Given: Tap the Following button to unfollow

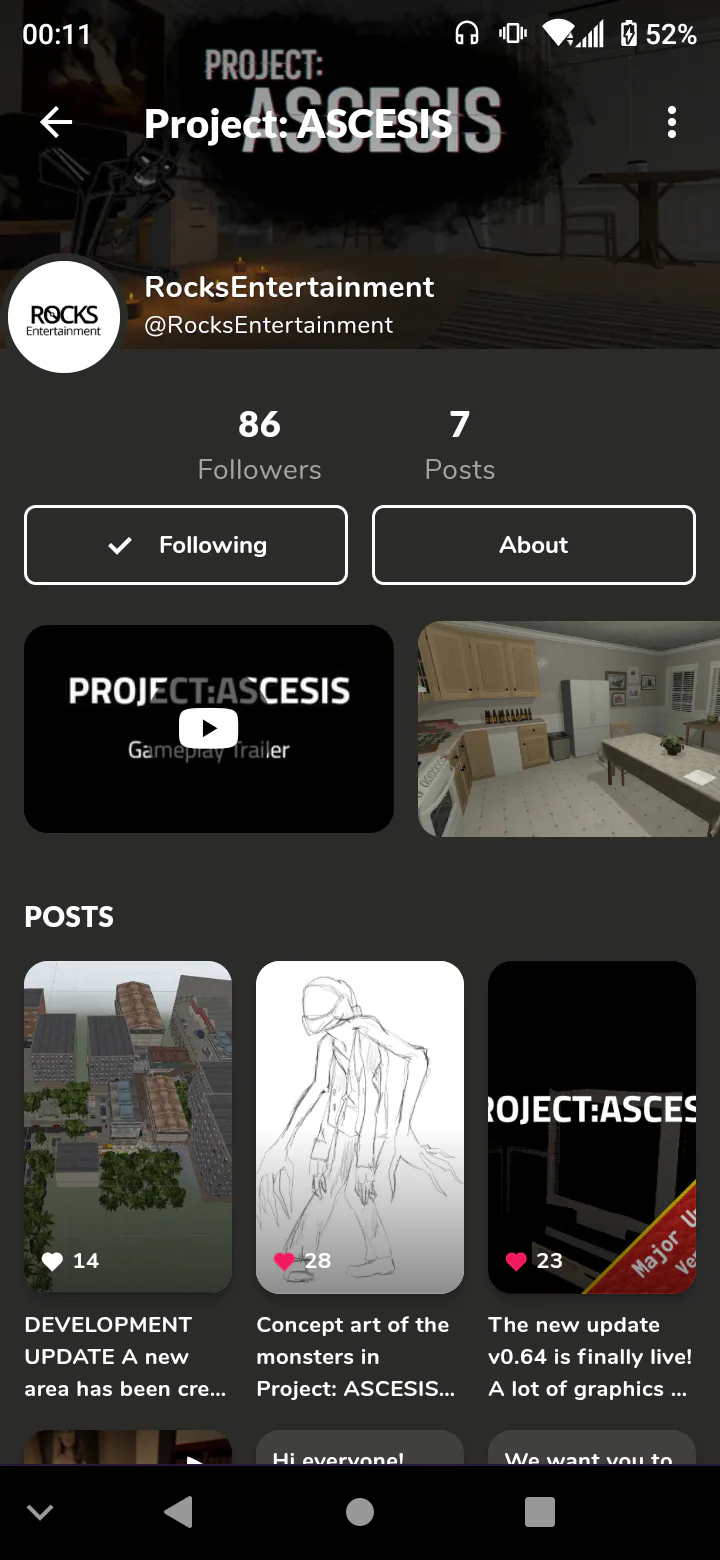Looking at the screenshot, I should click(x=186, y=545).
